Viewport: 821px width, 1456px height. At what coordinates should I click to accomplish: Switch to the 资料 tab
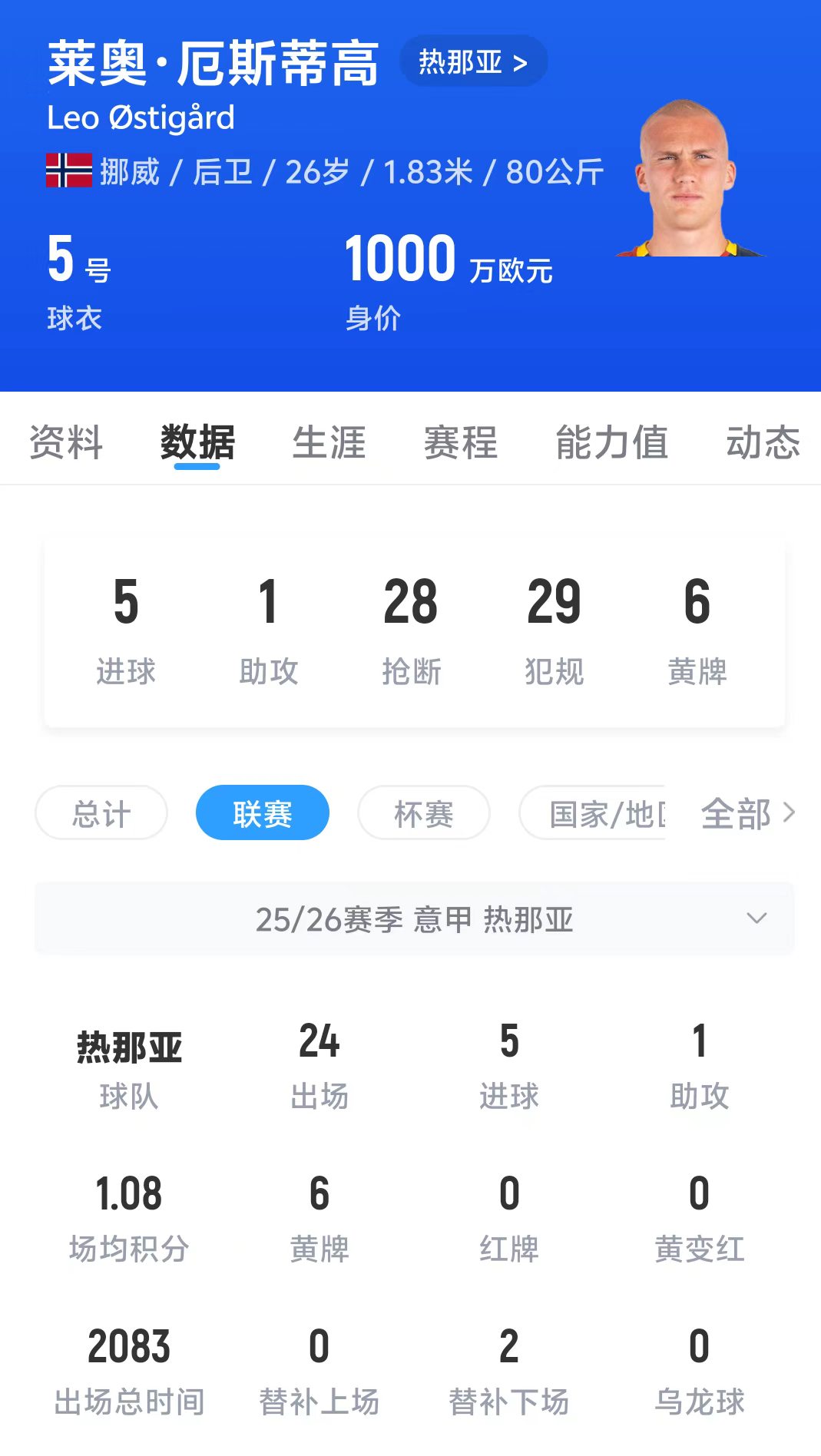[66, 442]
